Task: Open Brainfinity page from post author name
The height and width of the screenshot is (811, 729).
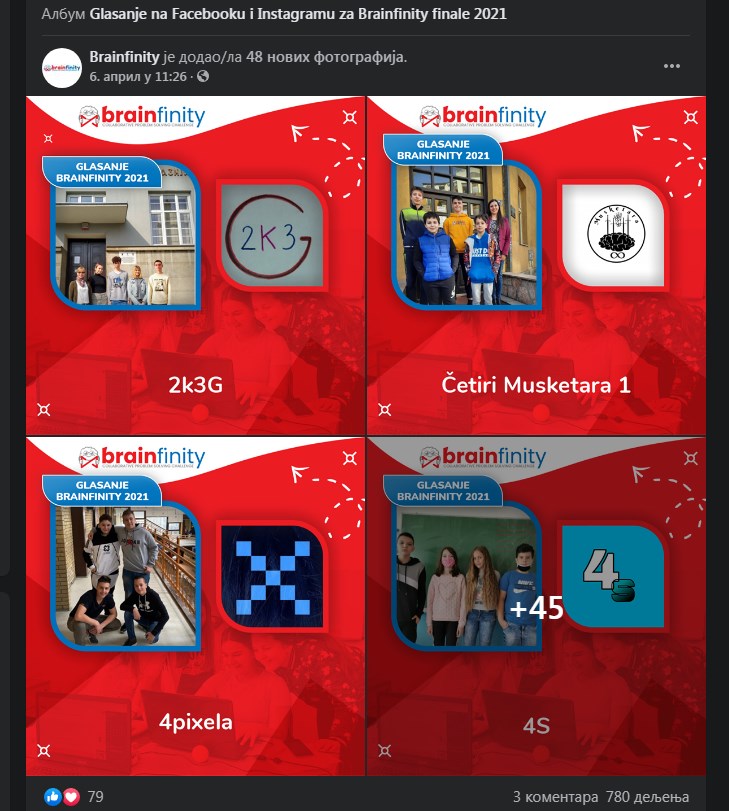Action: 124,57
